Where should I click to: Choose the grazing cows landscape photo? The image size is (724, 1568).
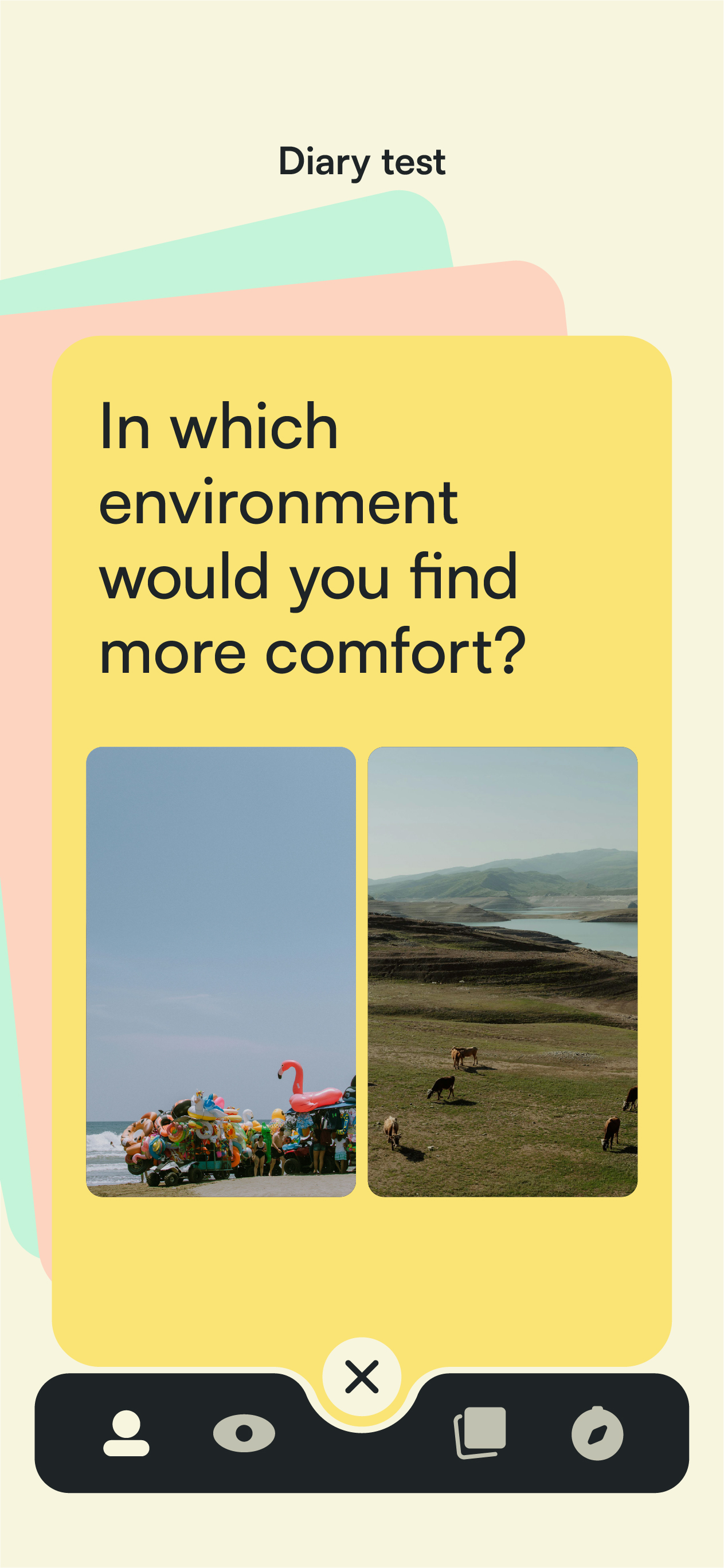[x=502, y=971]
